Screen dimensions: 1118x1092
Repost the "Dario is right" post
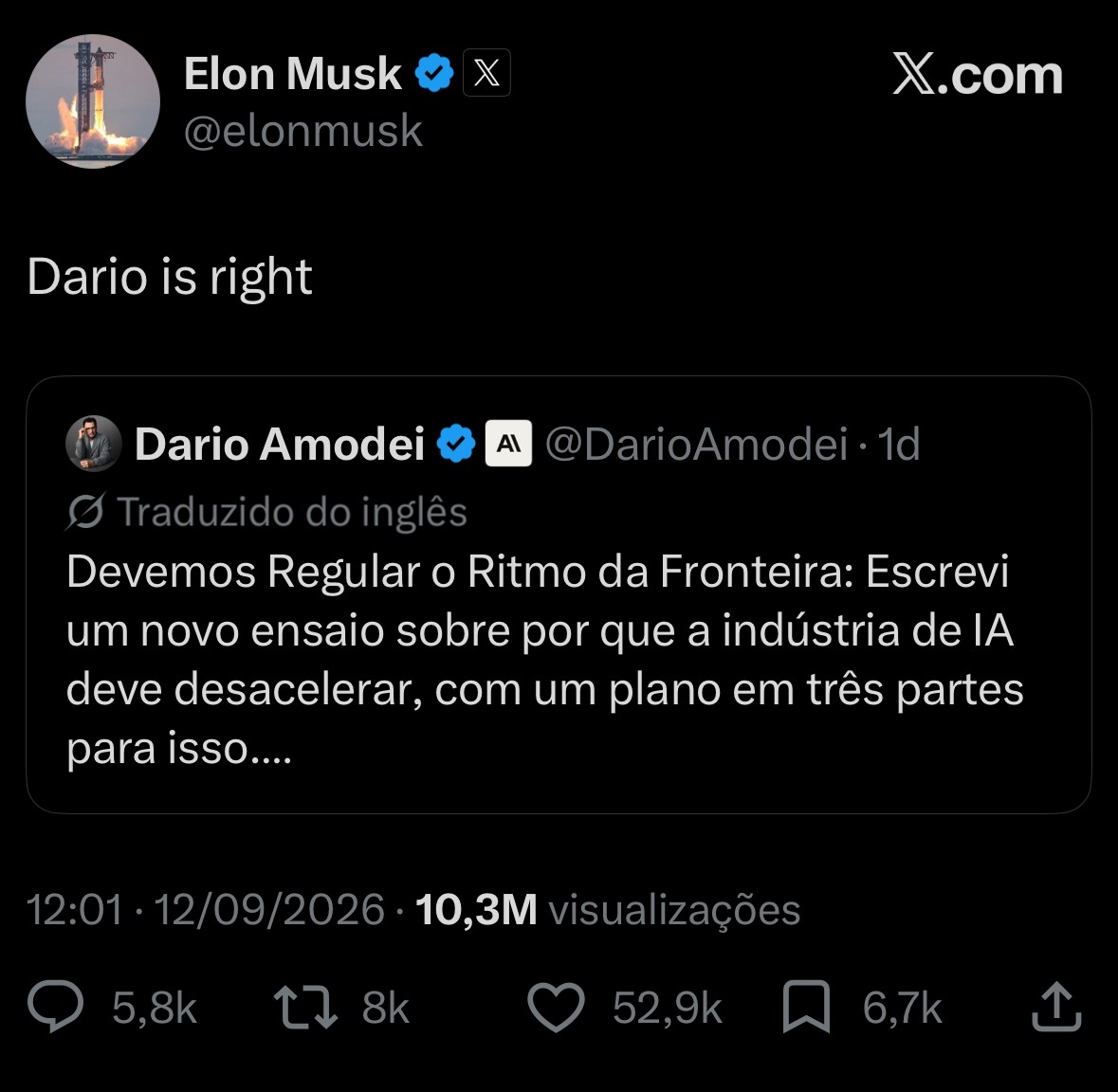[x=305, y=1007]
